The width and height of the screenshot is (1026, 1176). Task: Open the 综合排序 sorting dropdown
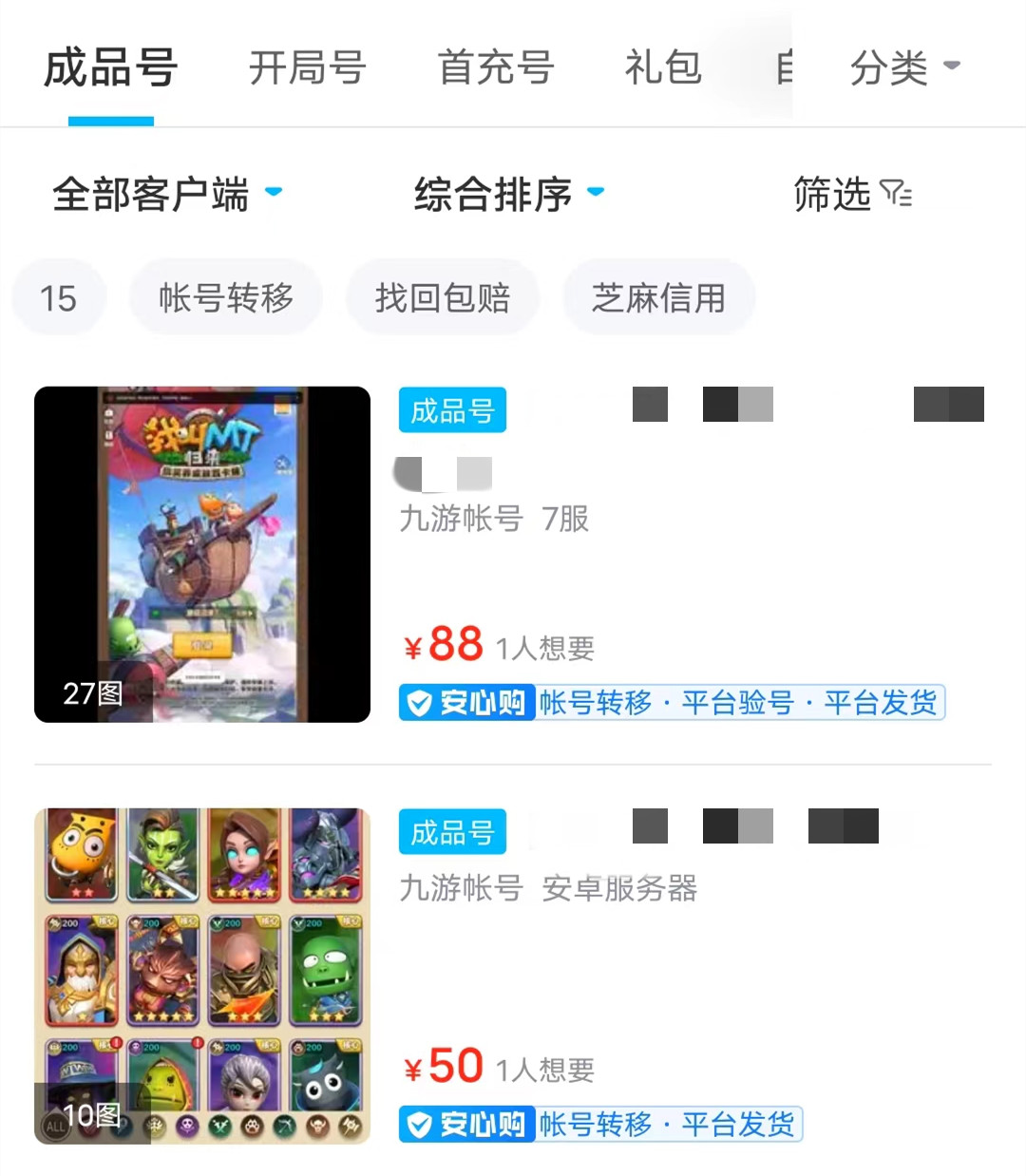pyautogui.click(x=508, y=195)
